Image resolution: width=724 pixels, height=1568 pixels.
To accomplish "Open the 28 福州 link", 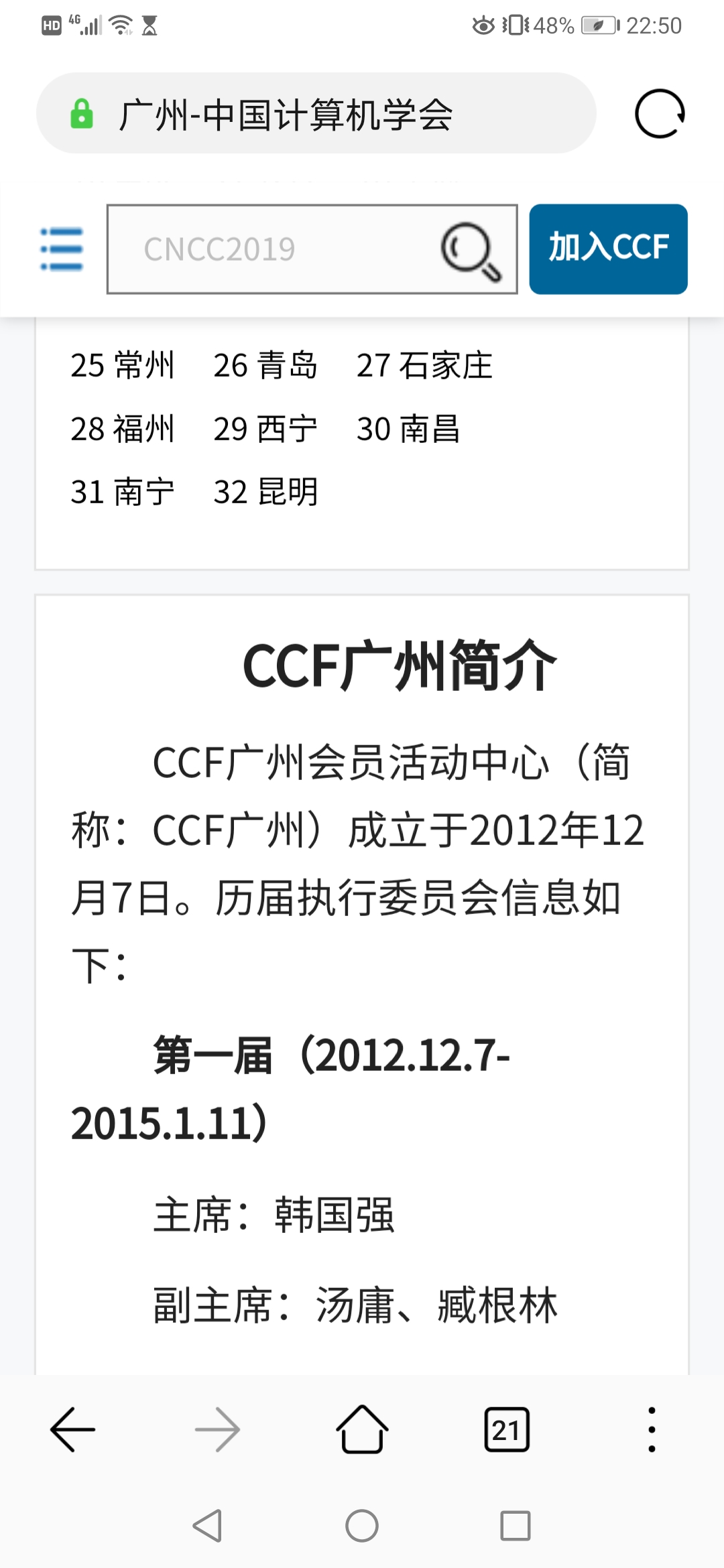I will [x=122, y=429].
